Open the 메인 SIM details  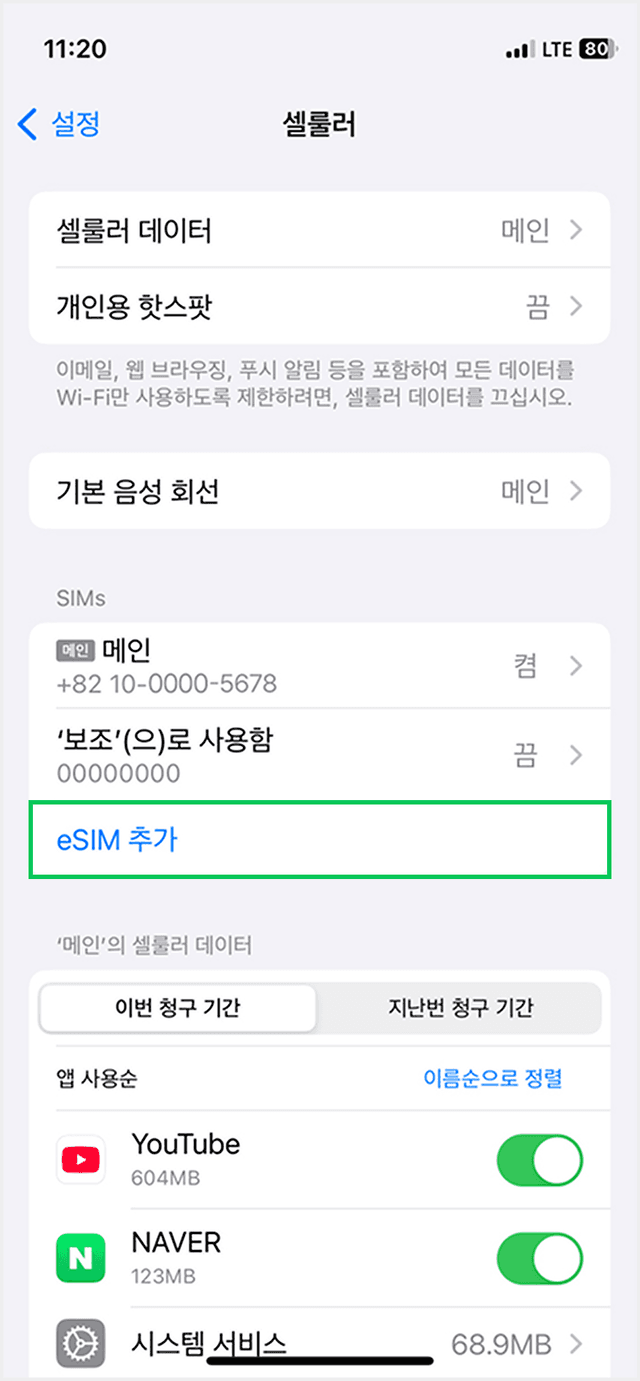[319, 666]
